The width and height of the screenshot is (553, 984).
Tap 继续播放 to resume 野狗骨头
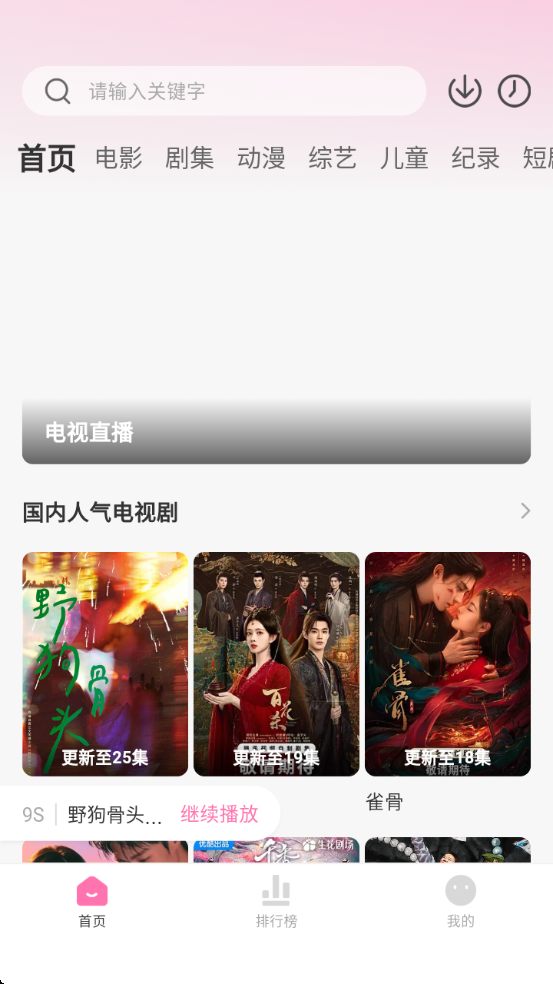[219, 814]
